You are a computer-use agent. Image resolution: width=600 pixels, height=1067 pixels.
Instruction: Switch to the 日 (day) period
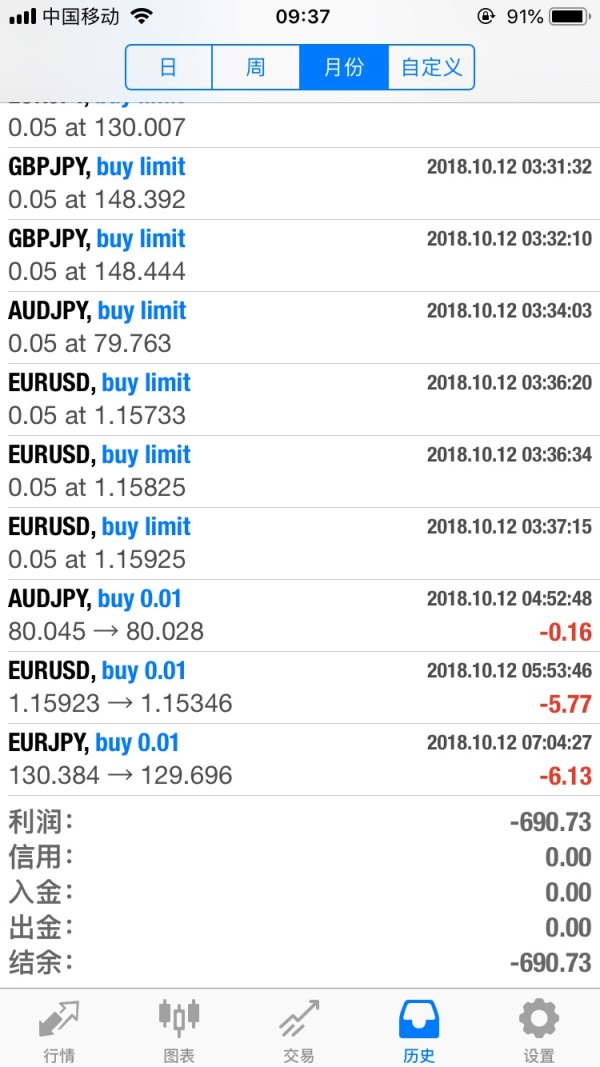tap(168, 68)
